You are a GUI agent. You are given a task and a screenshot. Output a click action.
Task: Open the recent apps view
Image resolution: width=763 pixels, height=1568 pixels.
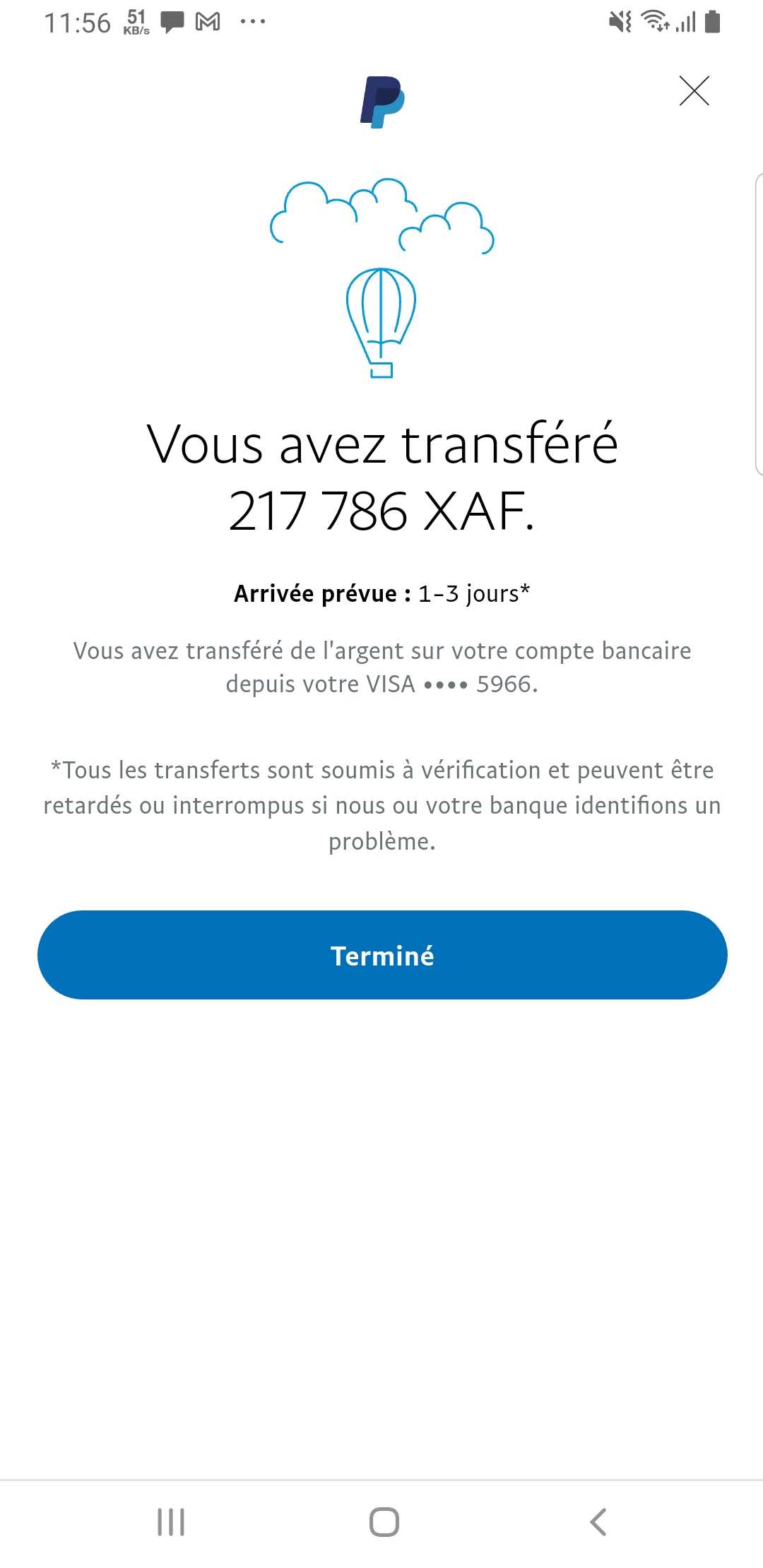(x=171, y=1521)
